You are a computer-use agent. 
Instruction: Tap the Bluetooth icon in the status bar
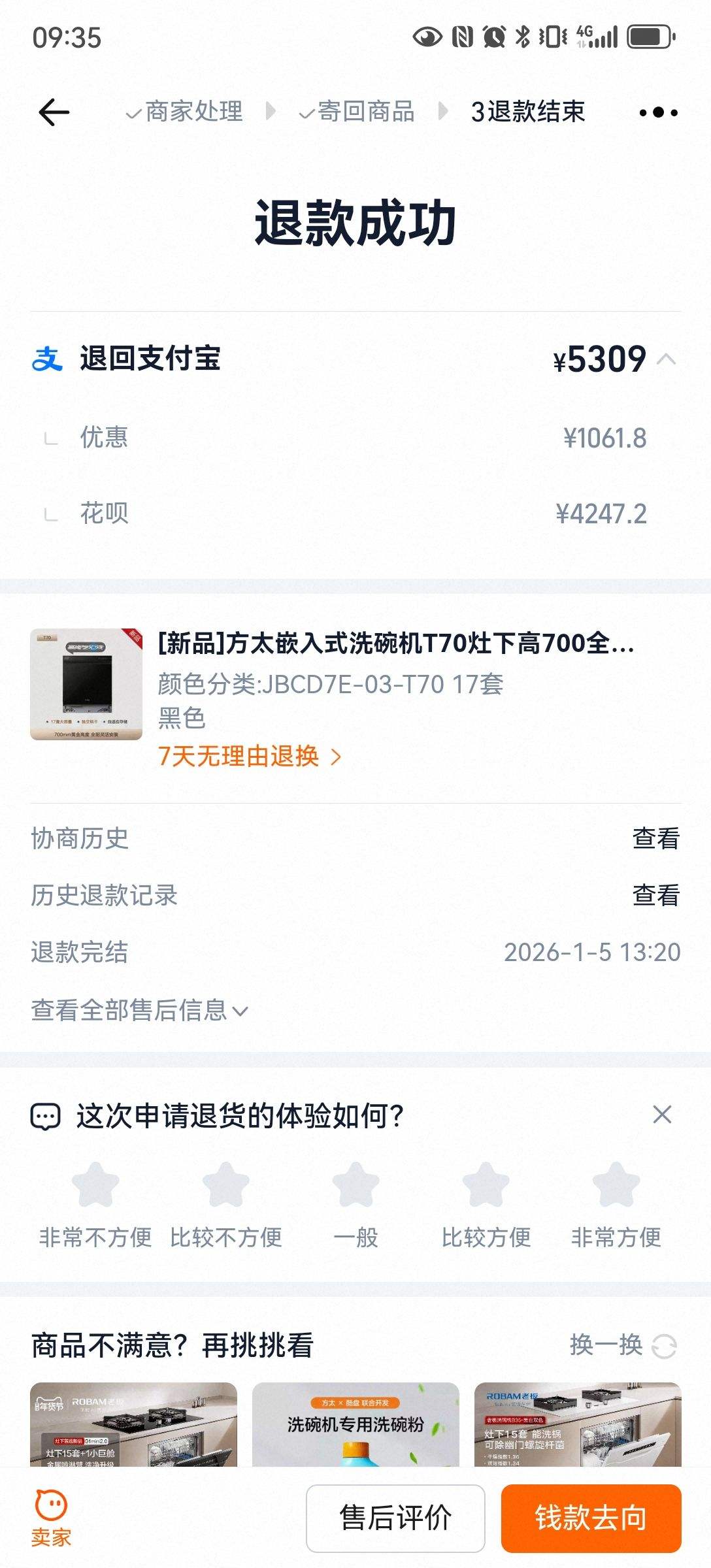click(521, 38)
